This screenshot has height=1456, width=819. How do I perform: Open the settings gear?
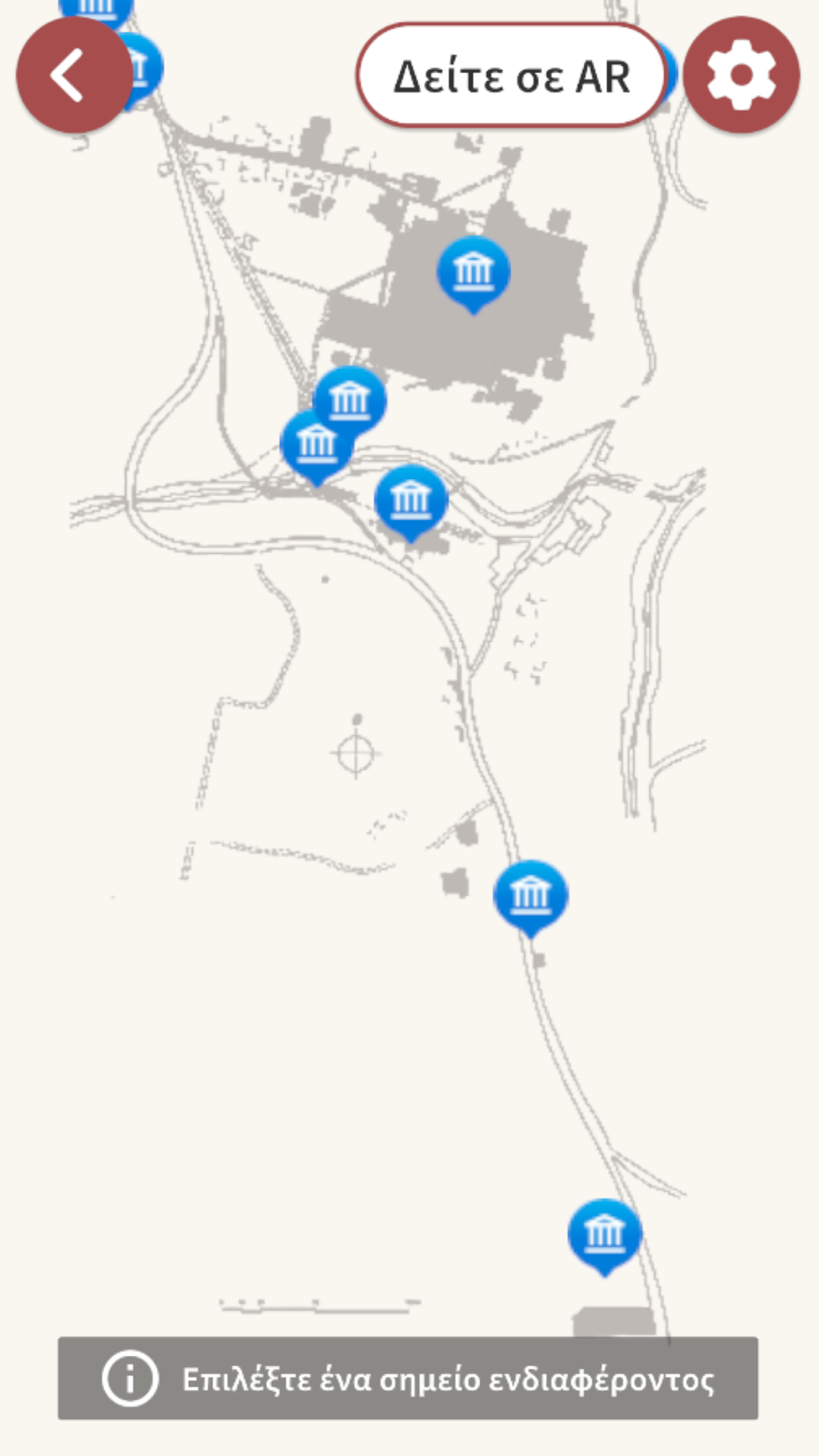point(741,75)
